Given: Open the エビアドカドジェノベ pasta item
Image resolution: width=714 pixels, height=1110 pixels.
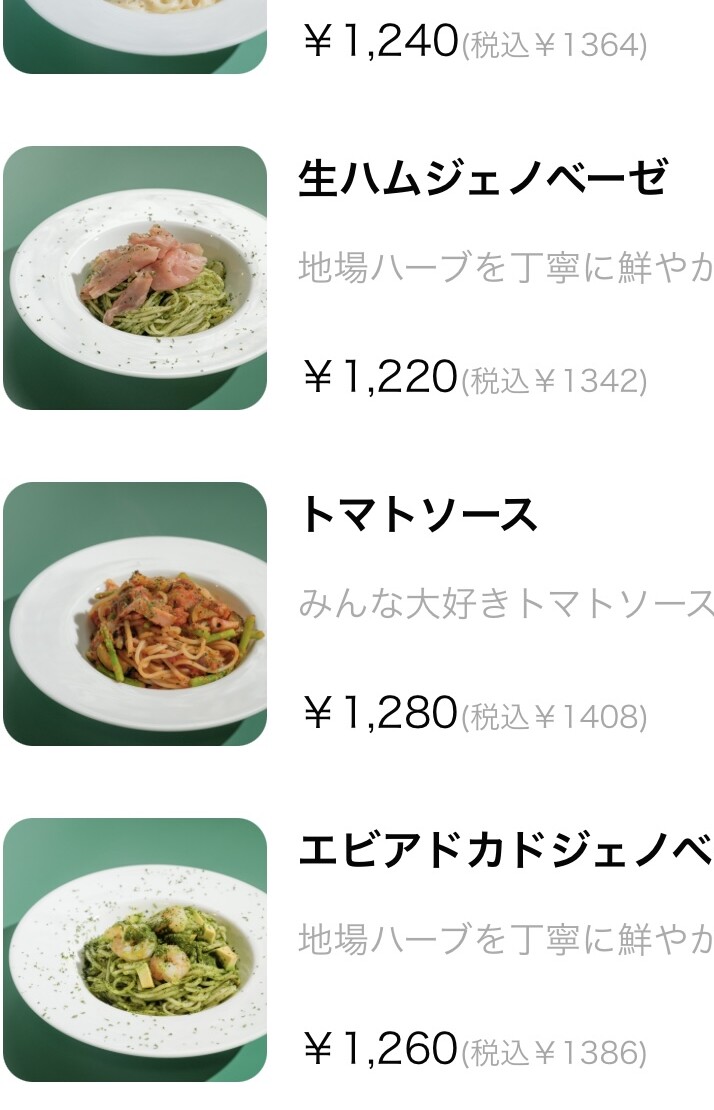Looking at the screenshot, I should (504, 852).
